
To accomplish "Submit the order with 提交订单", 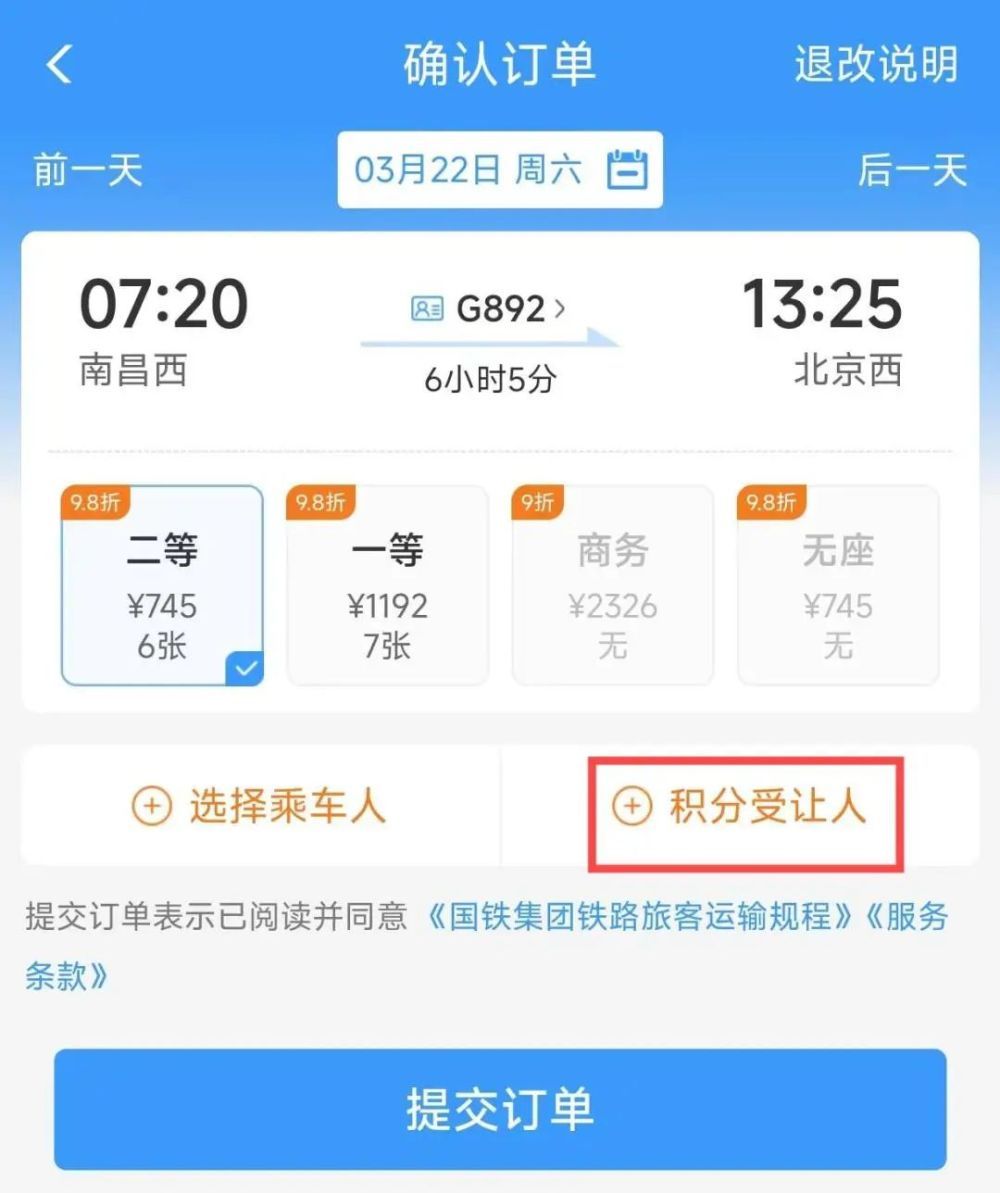I will (x=500, y=1109).
